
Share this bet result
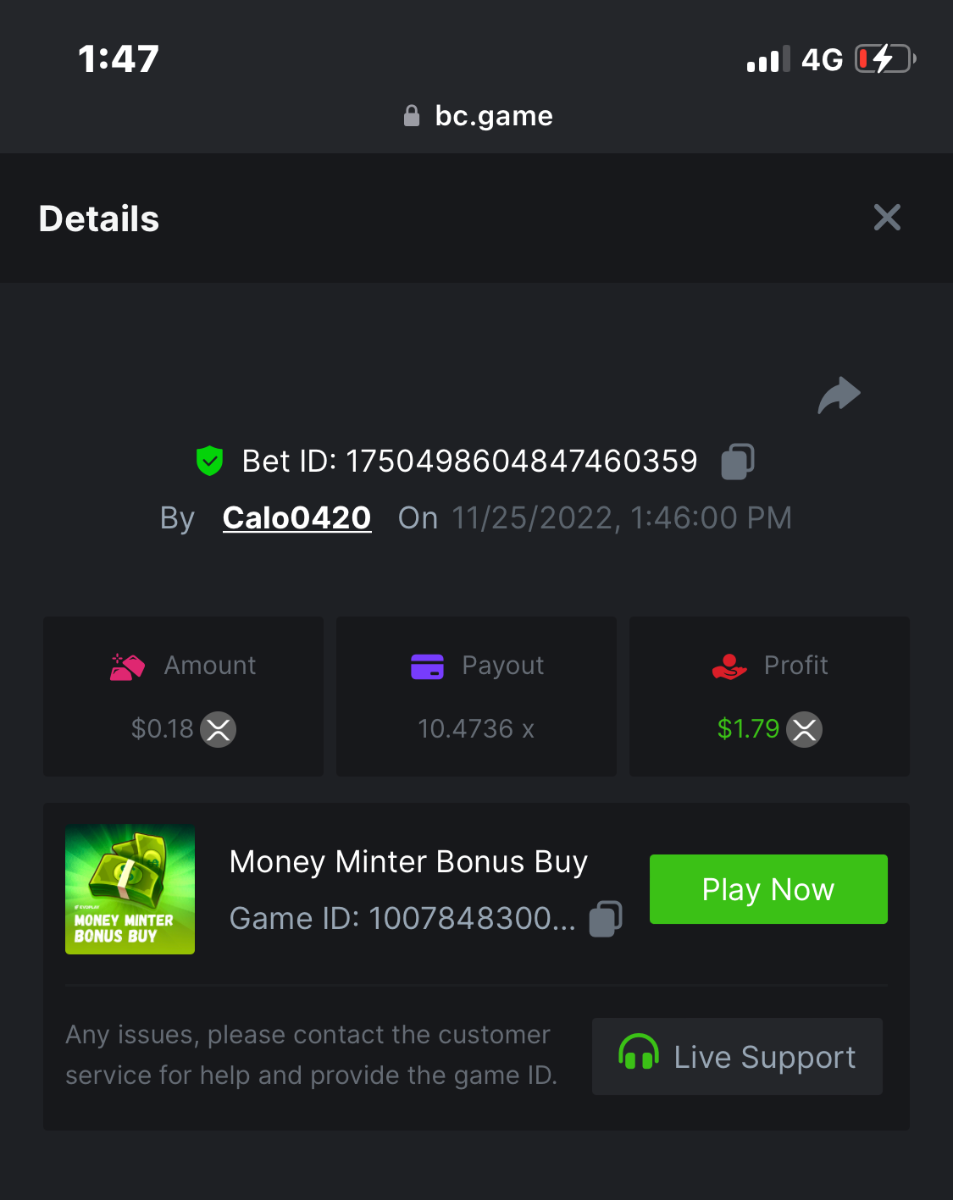tap(838, 395)
